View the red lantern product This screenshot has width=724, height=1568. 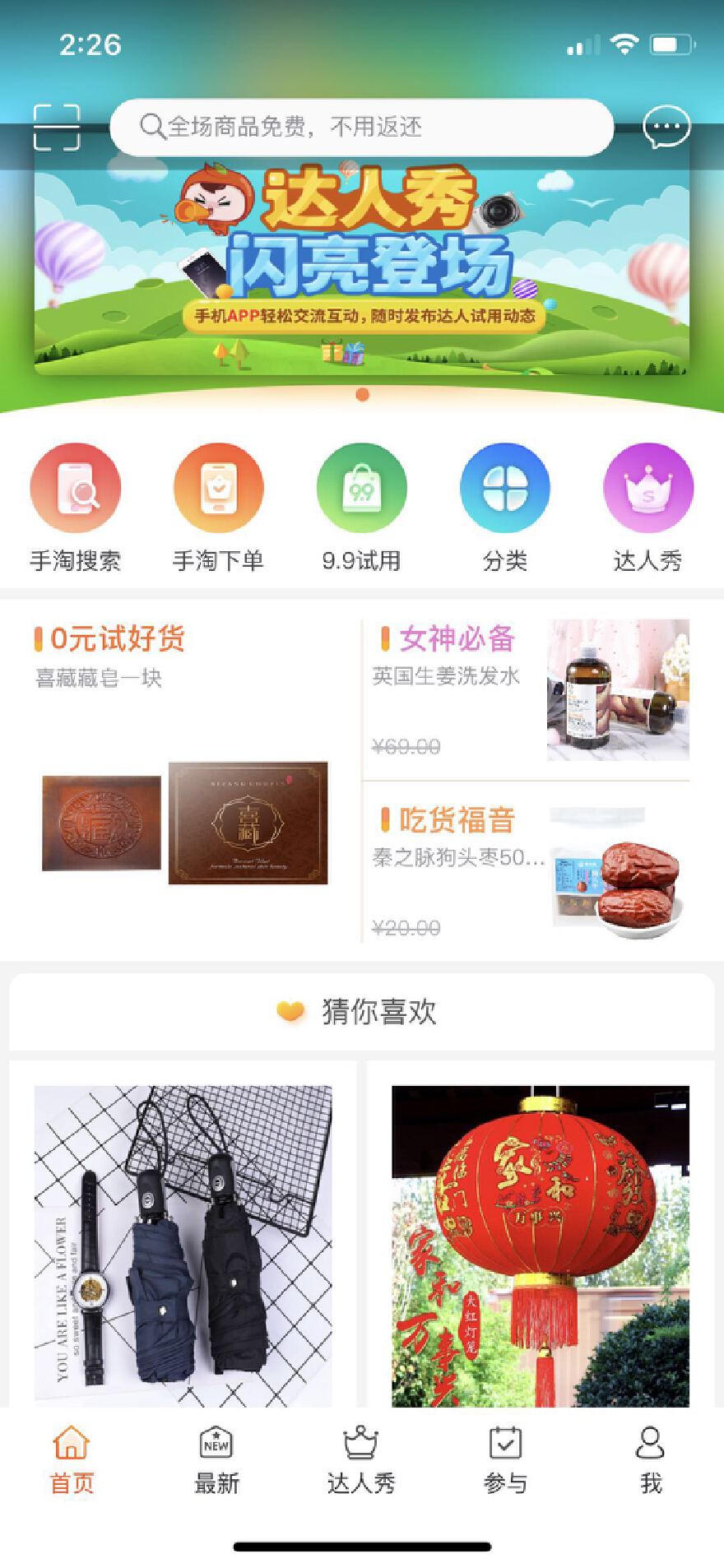pyautogui.click(x=541, y=1244)
